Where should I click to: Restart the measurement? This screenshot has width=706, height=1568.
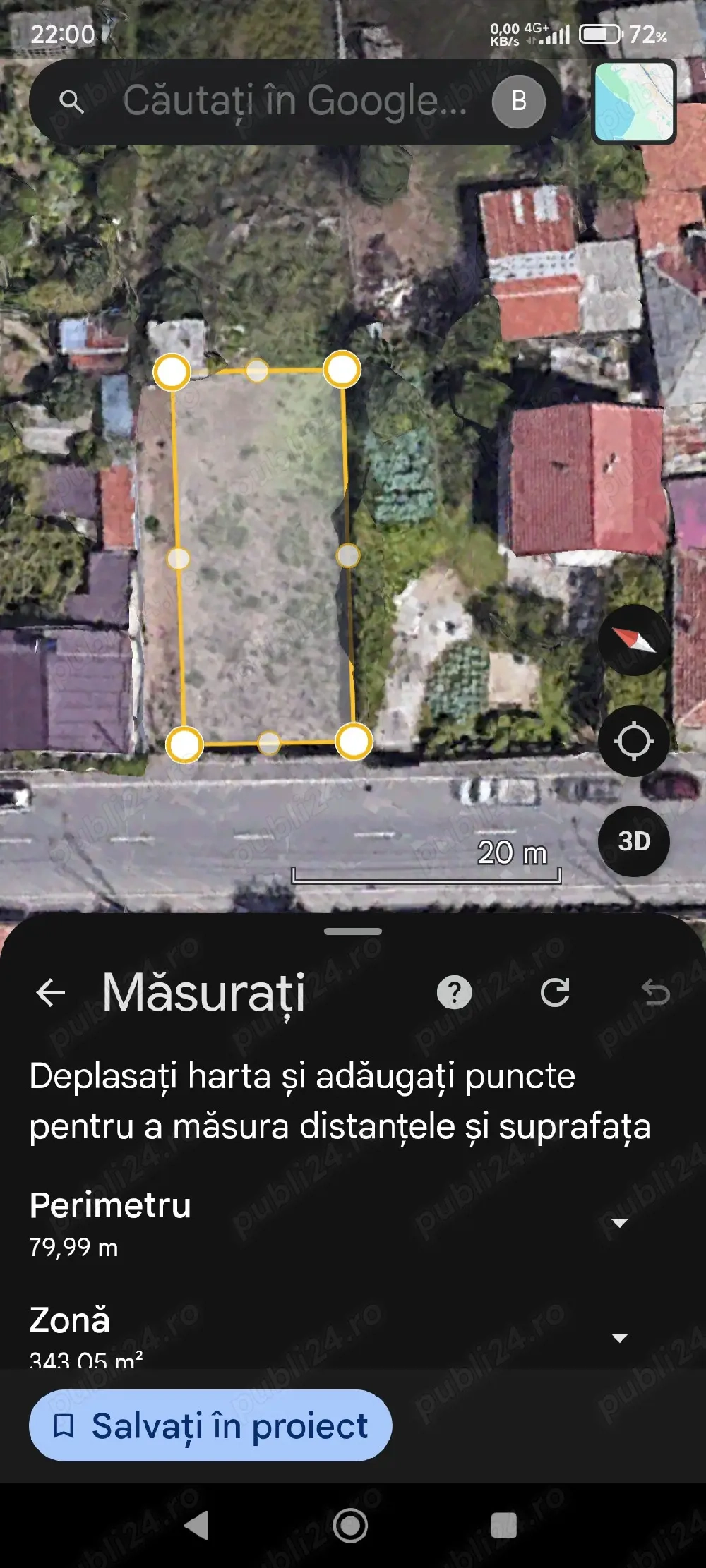point(555,993)
